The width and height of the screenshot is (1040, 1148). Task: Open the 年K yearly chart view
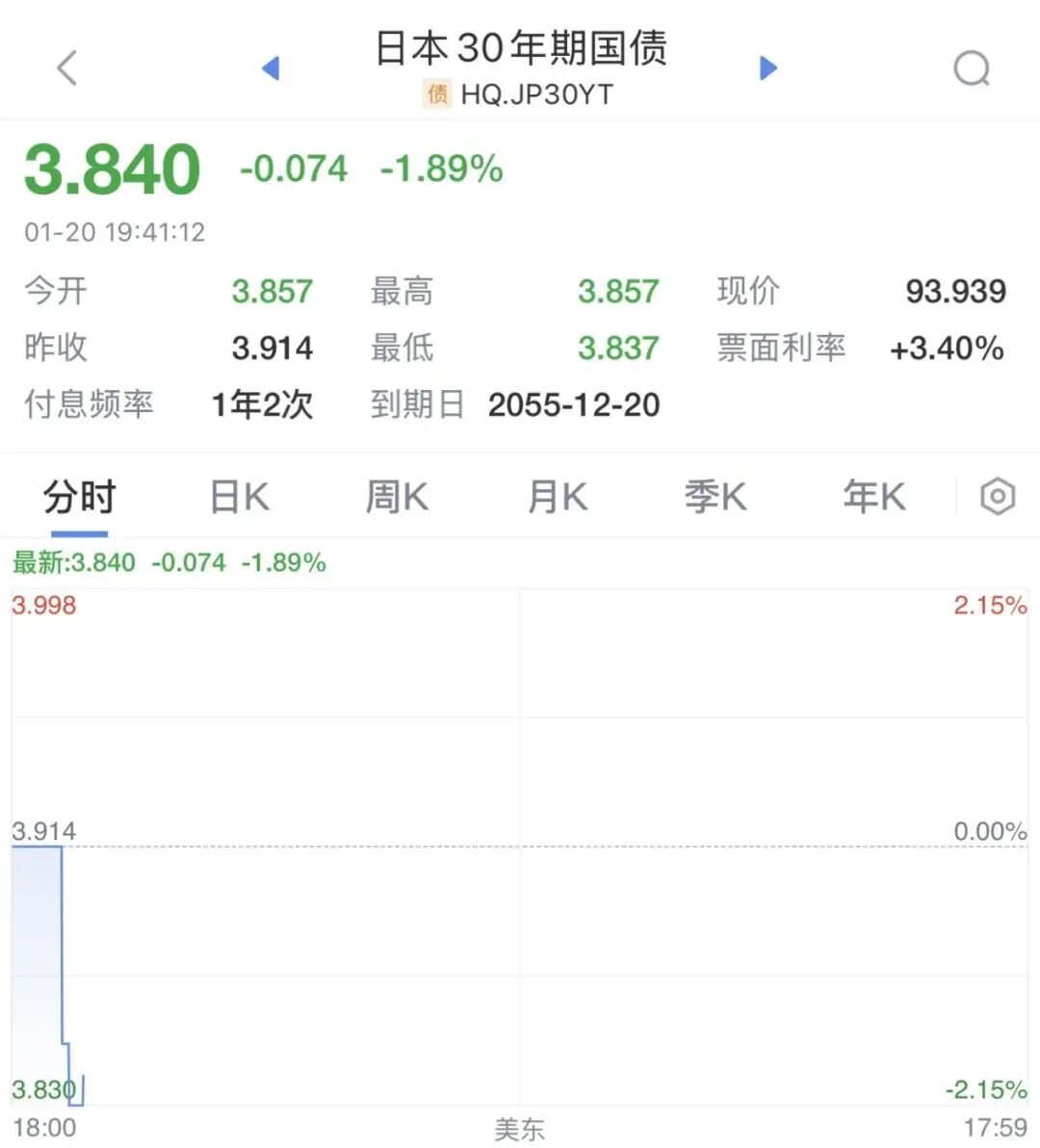coord(872,496)
